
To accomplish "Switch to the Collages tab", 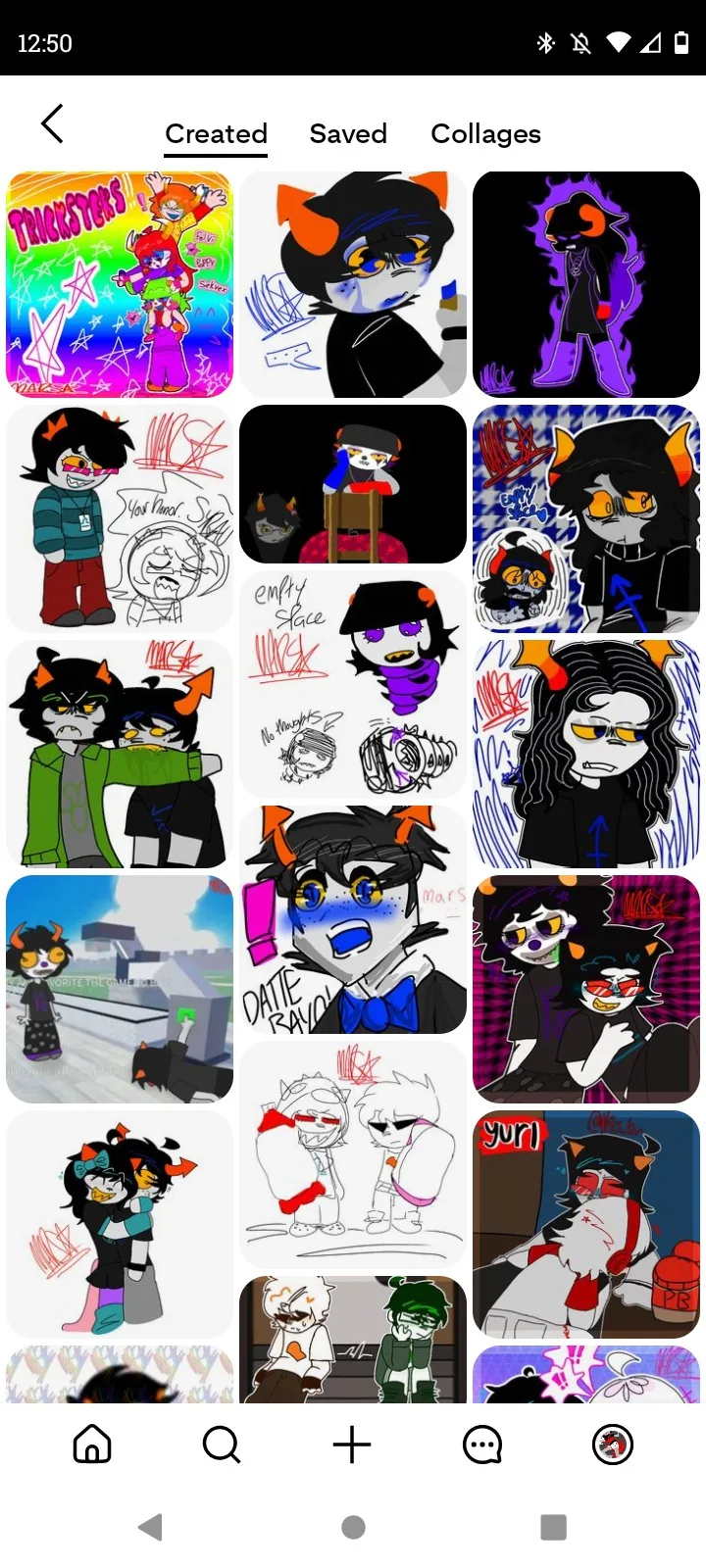I will (485, 133).
